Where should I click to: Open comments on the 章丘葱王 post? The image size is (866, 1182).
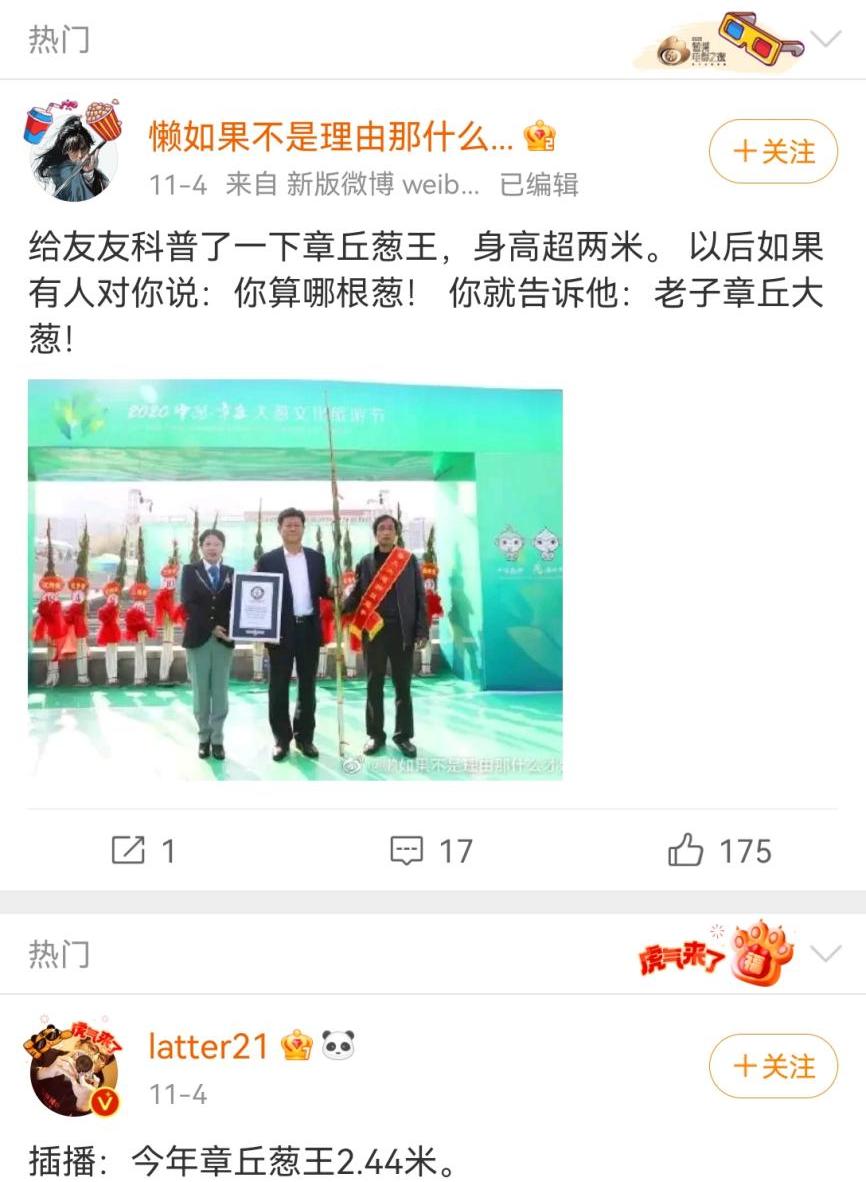pyautogui.click(x=431, y=851)
